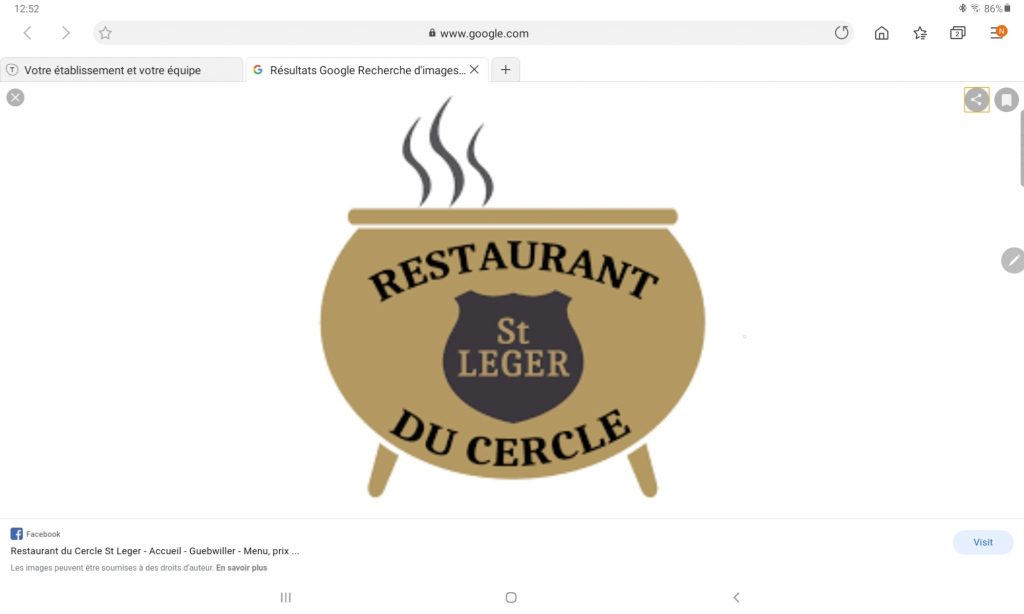Open En savoir plus copyright info

242,568
